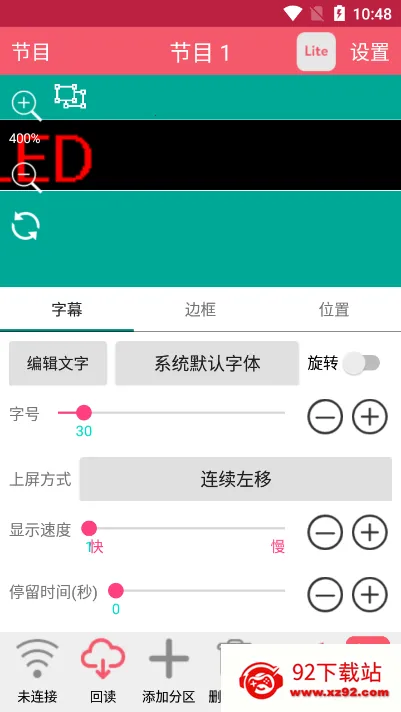Tap the select-area frame icon

(70, 96)
